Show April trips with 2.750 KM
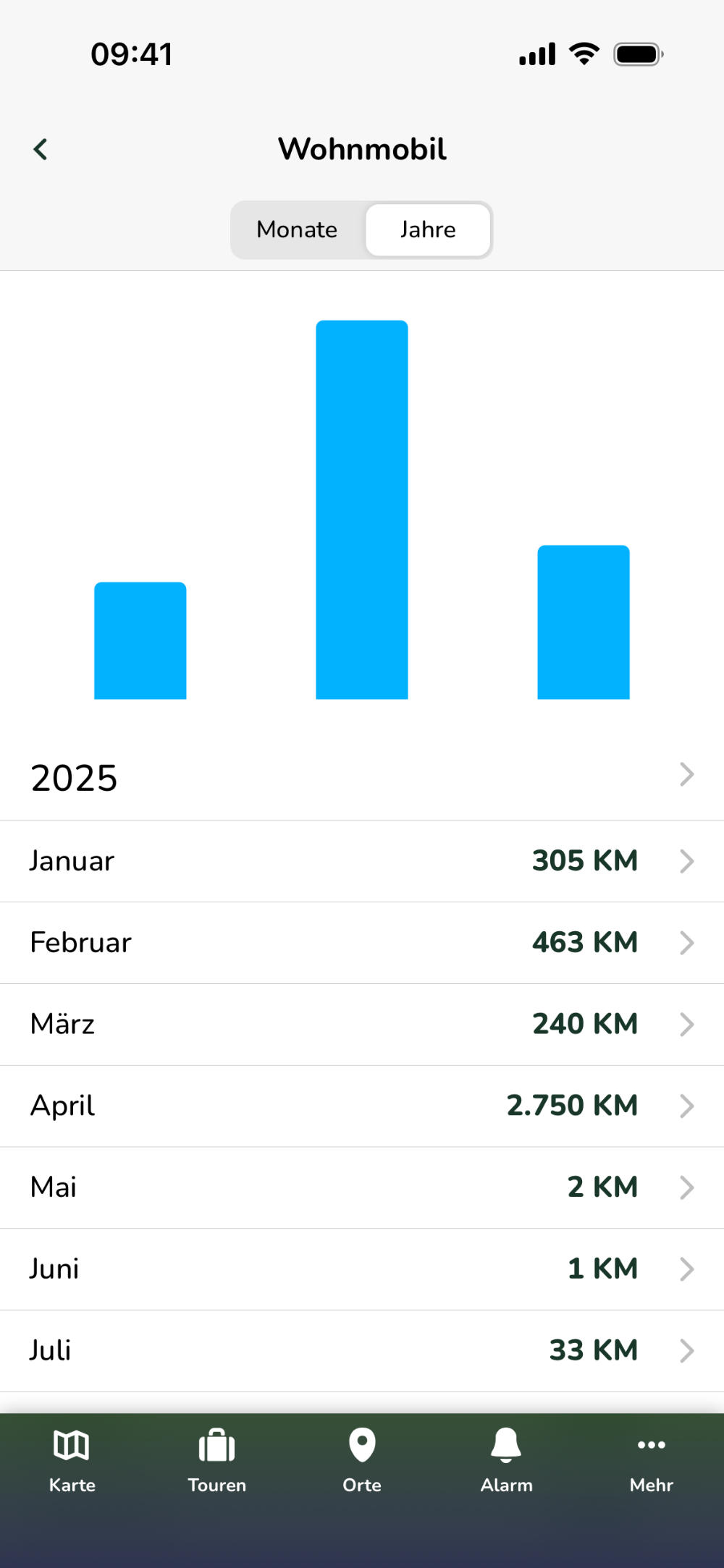This screenshot has width=724, height=1568. pyautogui.click(x=362, y=1106)
